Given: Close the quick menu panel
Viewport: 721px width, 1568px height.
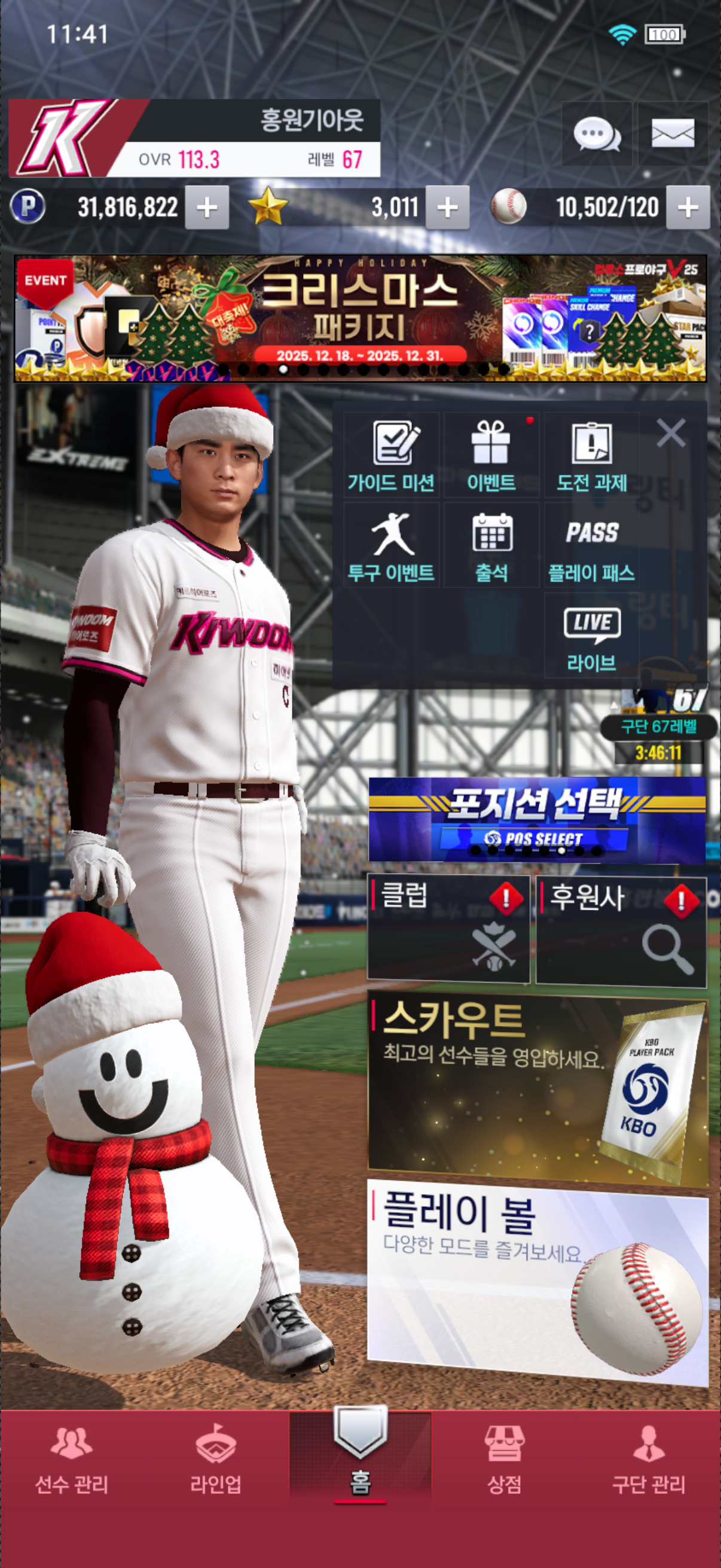Looking at the screenshot, I should point(671,433).
